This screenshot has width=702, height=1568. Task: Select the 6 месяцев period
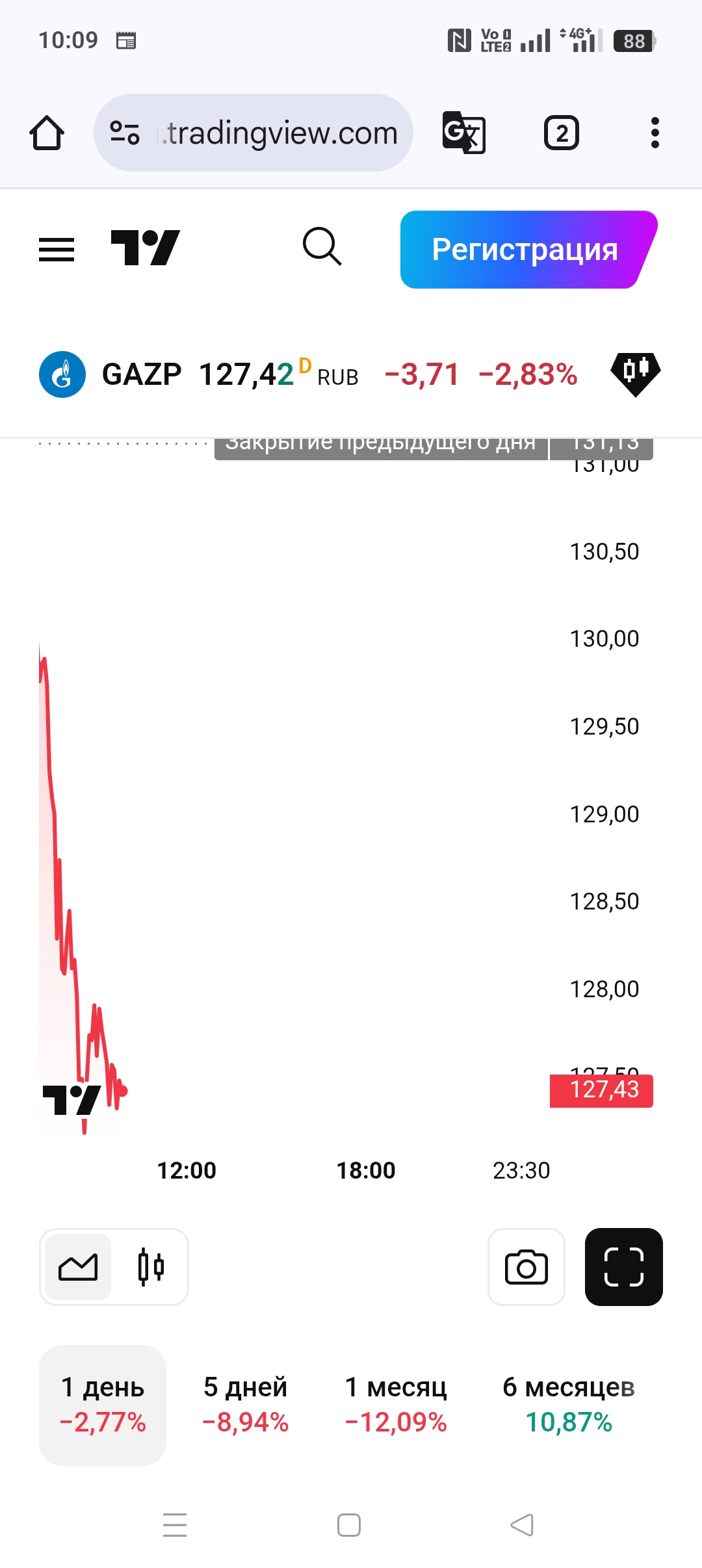point(568,1404)
